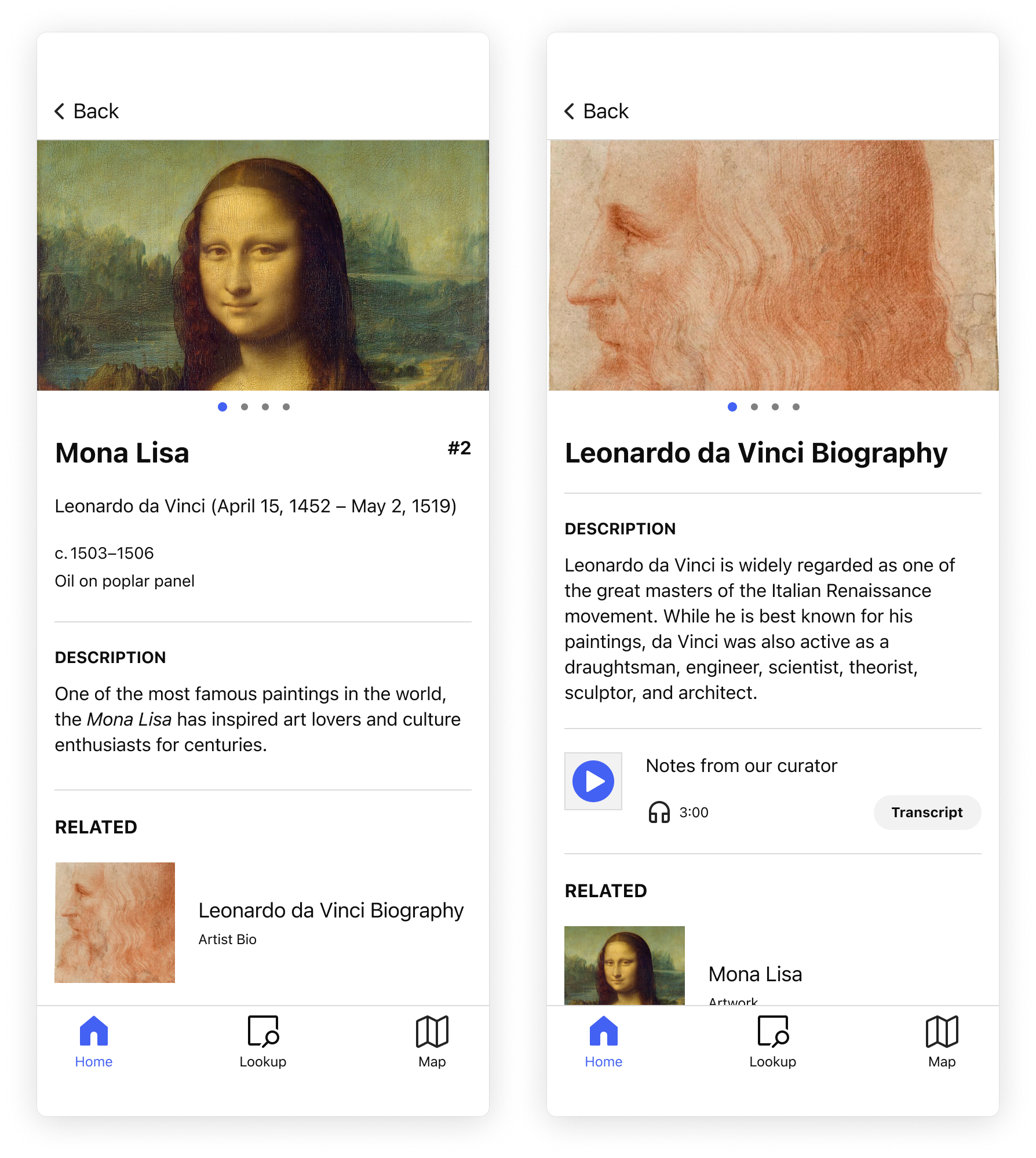Play the Notes from our curator audio
The image size is (1036, 1158).
click(593, 781)
